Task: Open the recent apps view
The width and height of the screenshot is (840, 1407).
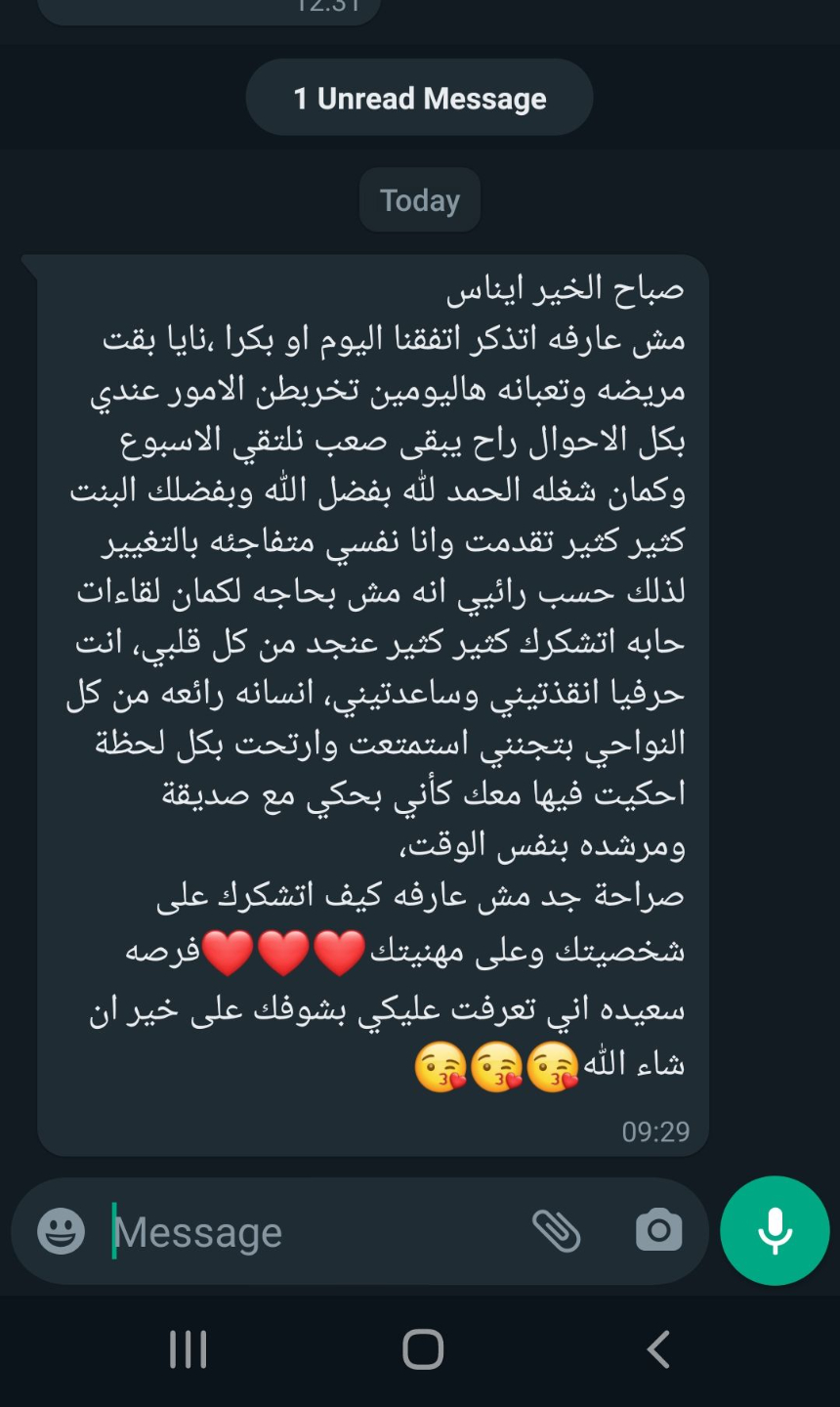Action: point(188,1350)
